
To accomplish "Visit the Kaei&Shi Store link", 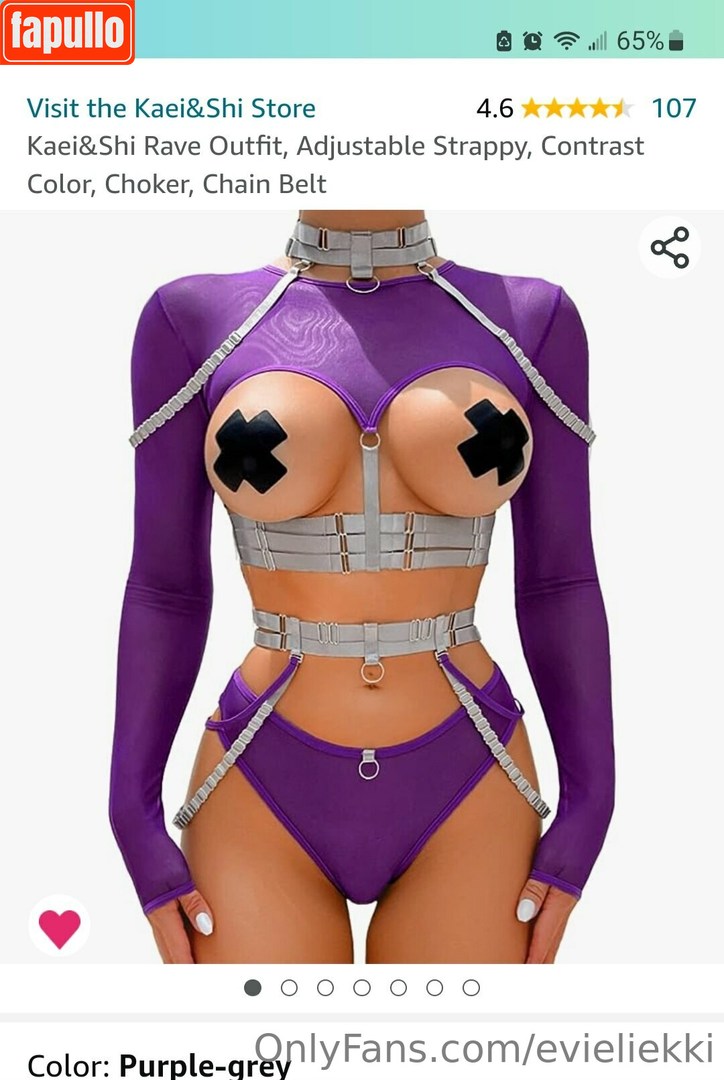I will click(x=171, y=108).
